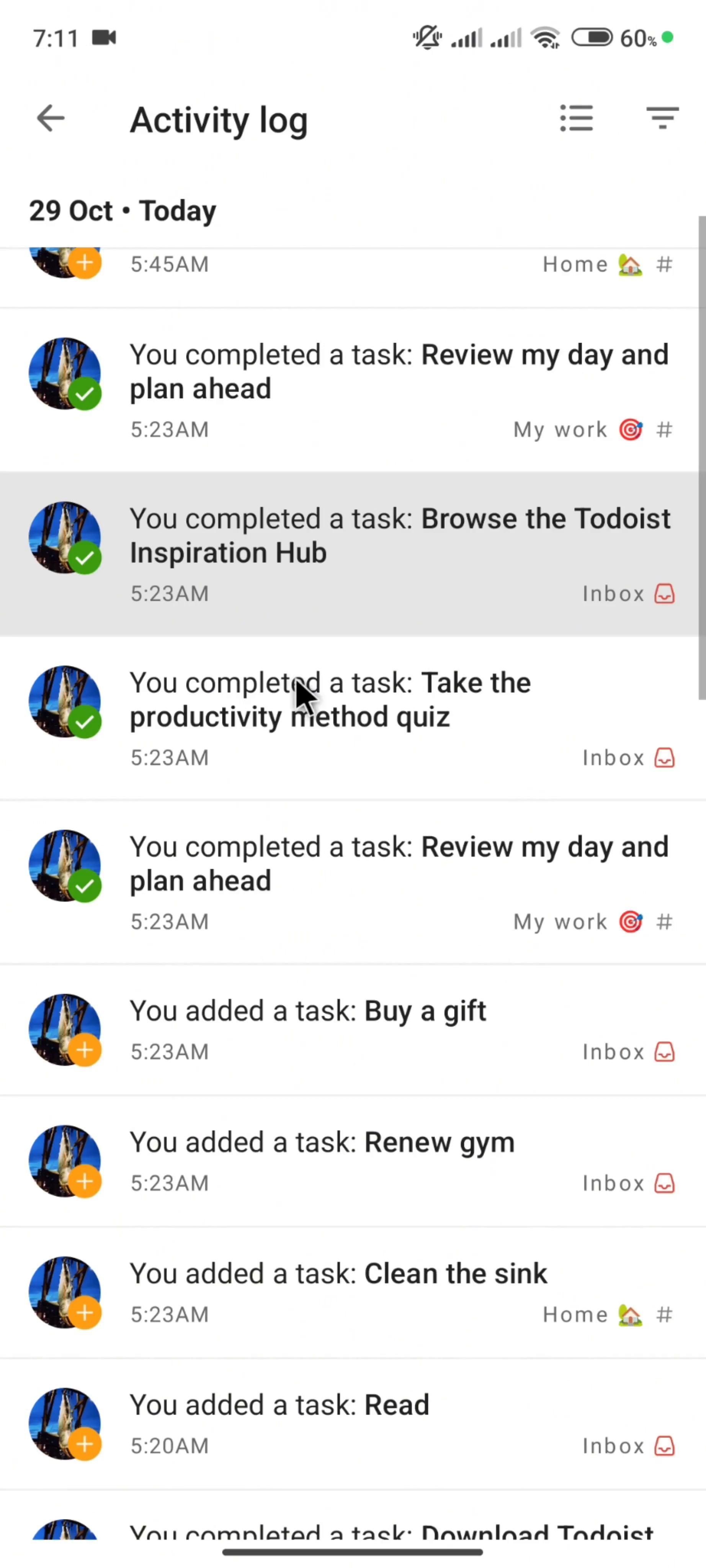
Task: Open the activity filter icon
Action: click(x=662, y=118)
